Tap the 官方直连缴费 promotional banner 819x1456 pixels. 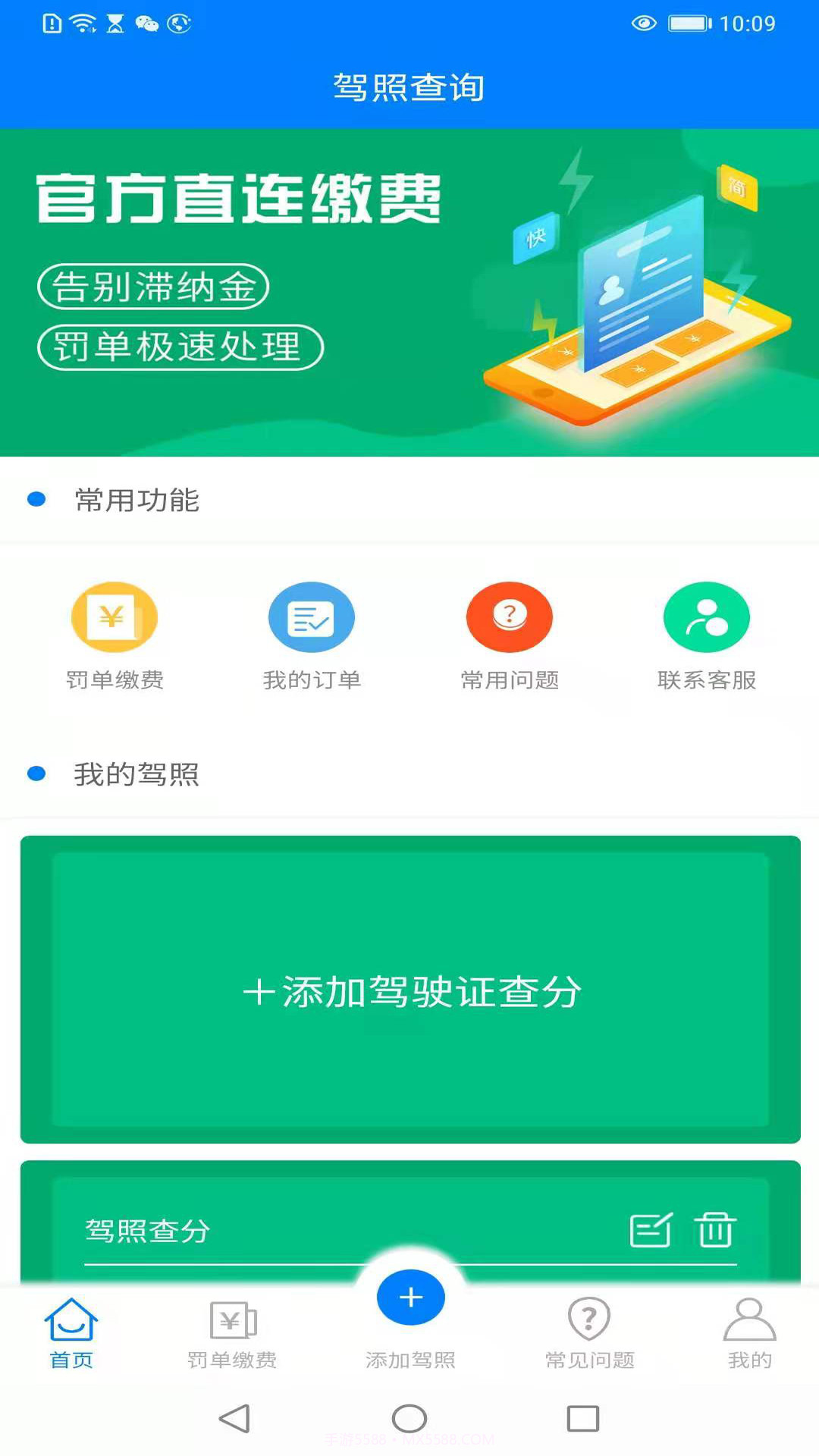click(409, 292)
